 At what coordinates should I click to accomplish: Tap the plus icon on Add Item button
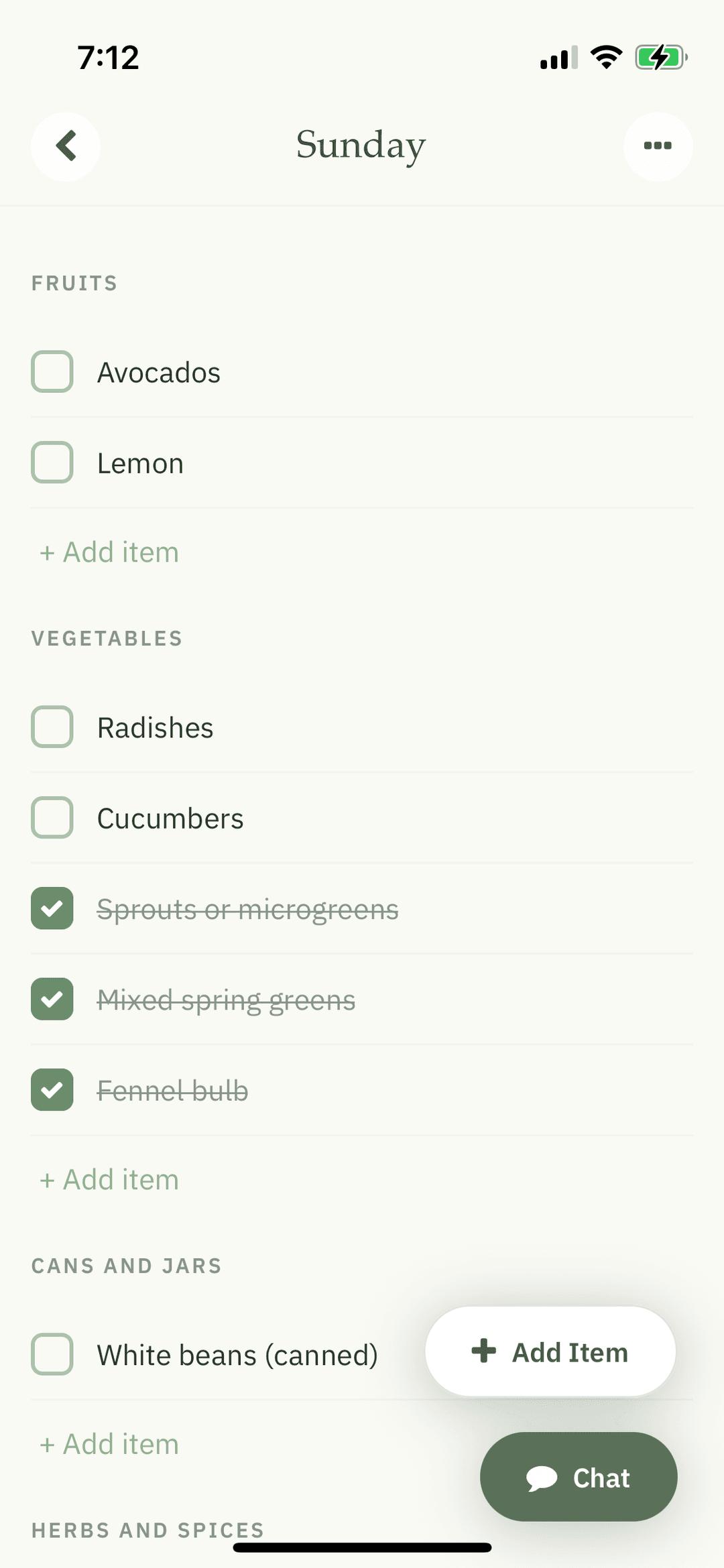coord(484,1352)
